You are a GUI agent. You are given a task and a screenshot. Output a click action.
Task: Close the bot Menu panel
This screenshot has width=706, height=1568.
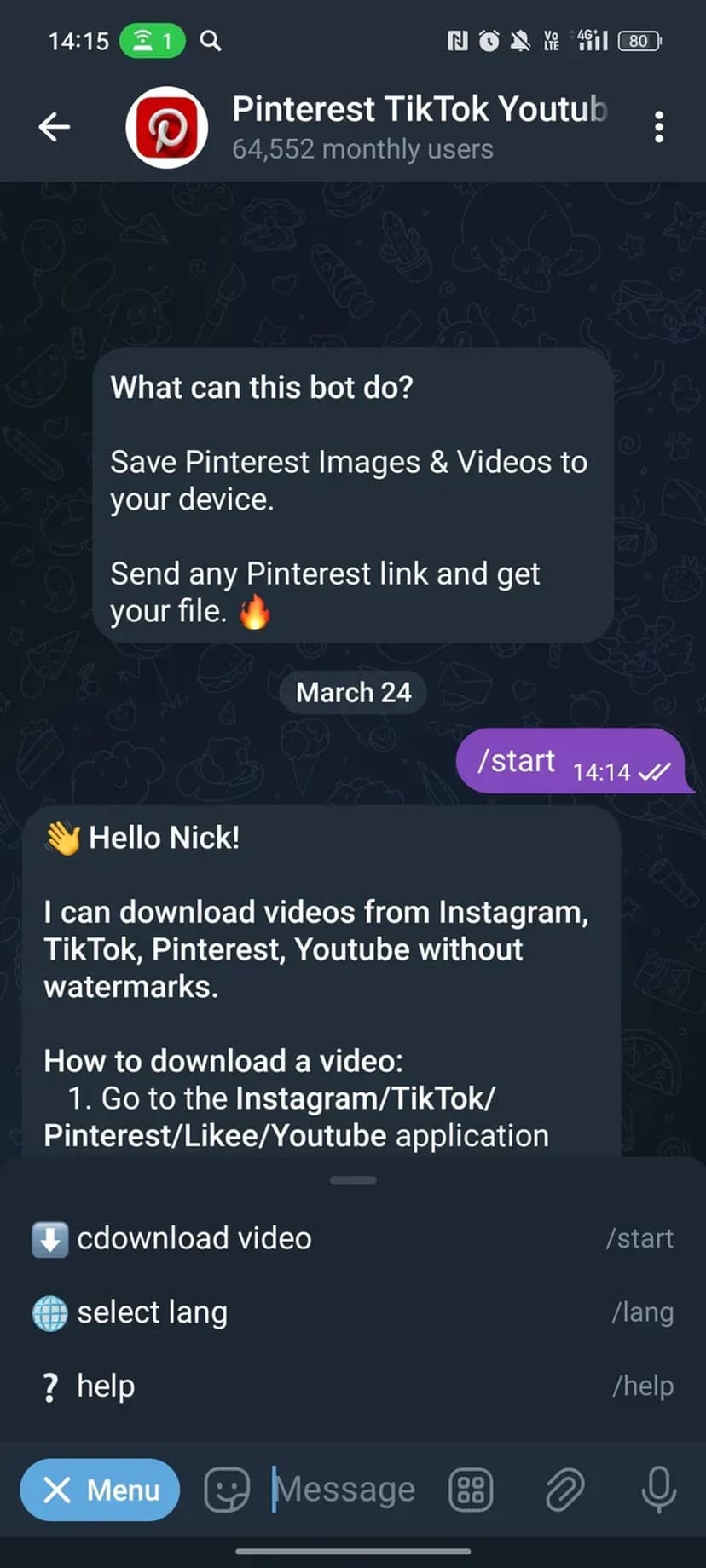coord(100,1490)
